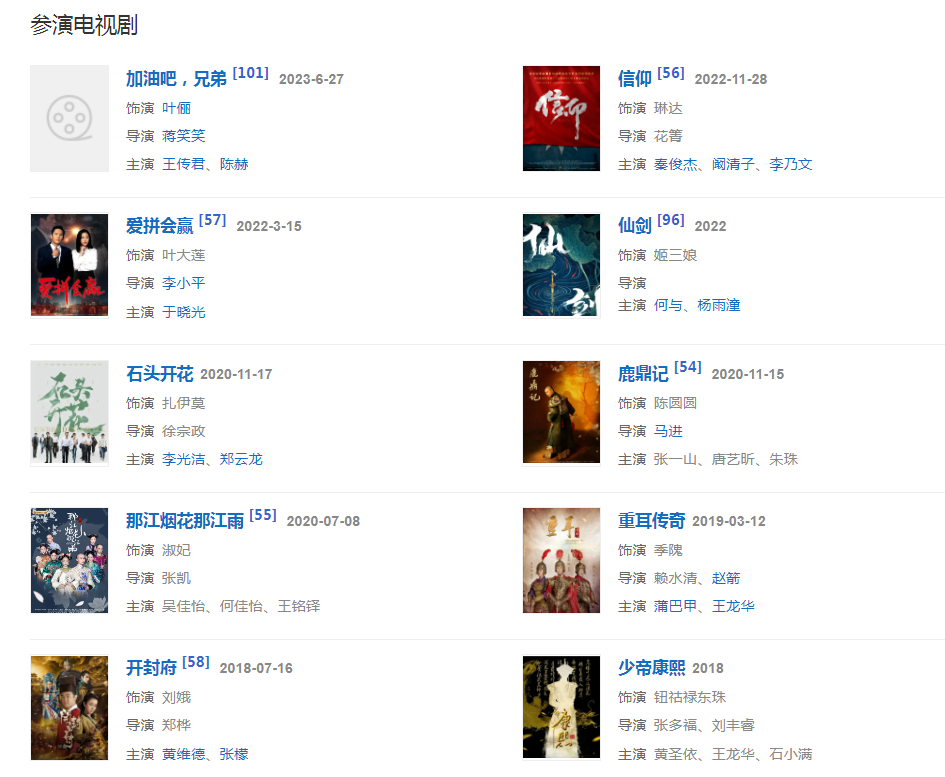The image size is (945, 777).
Task: Open citation 101 next to 加油吧，兄弟
Action: (x=250, y=73)
